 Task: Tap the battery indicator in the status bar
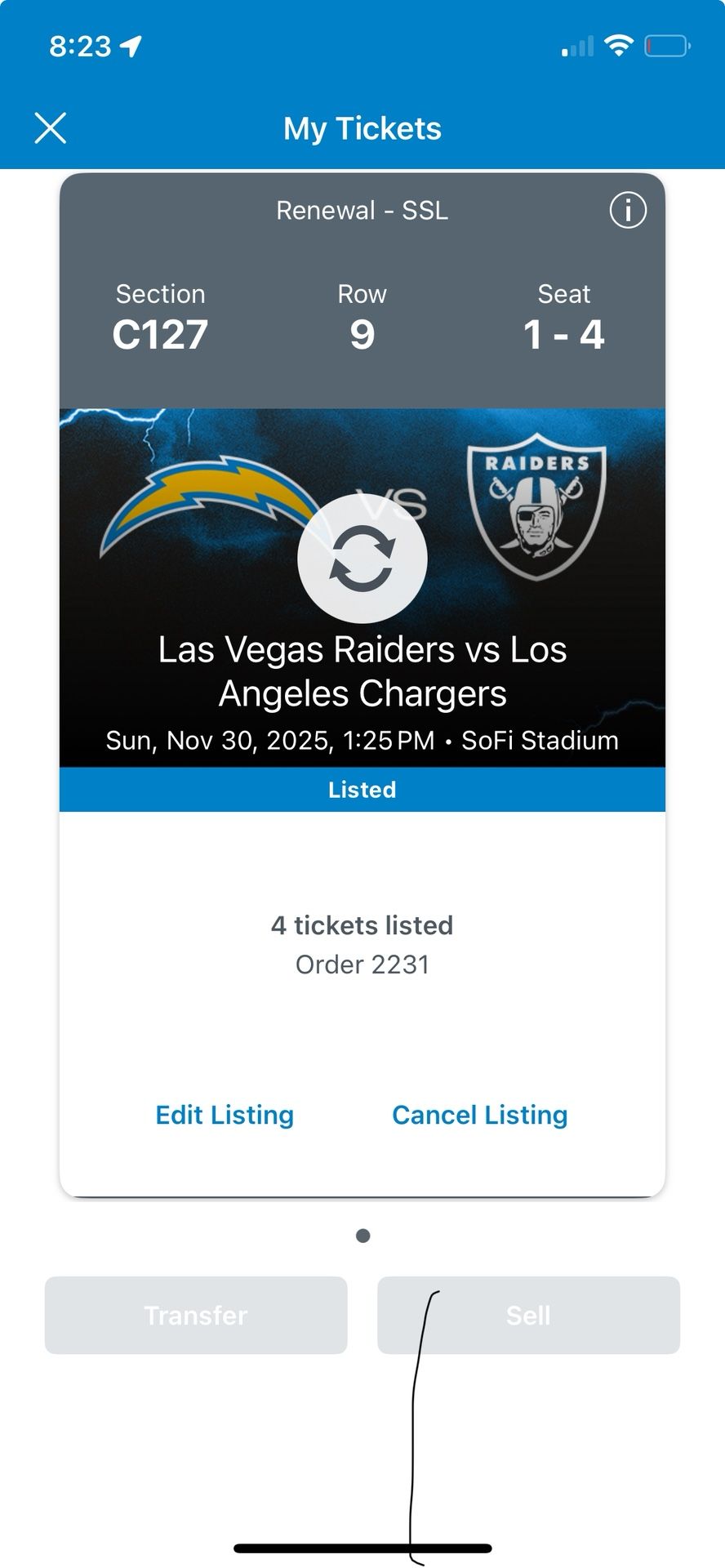pos(669,47)
